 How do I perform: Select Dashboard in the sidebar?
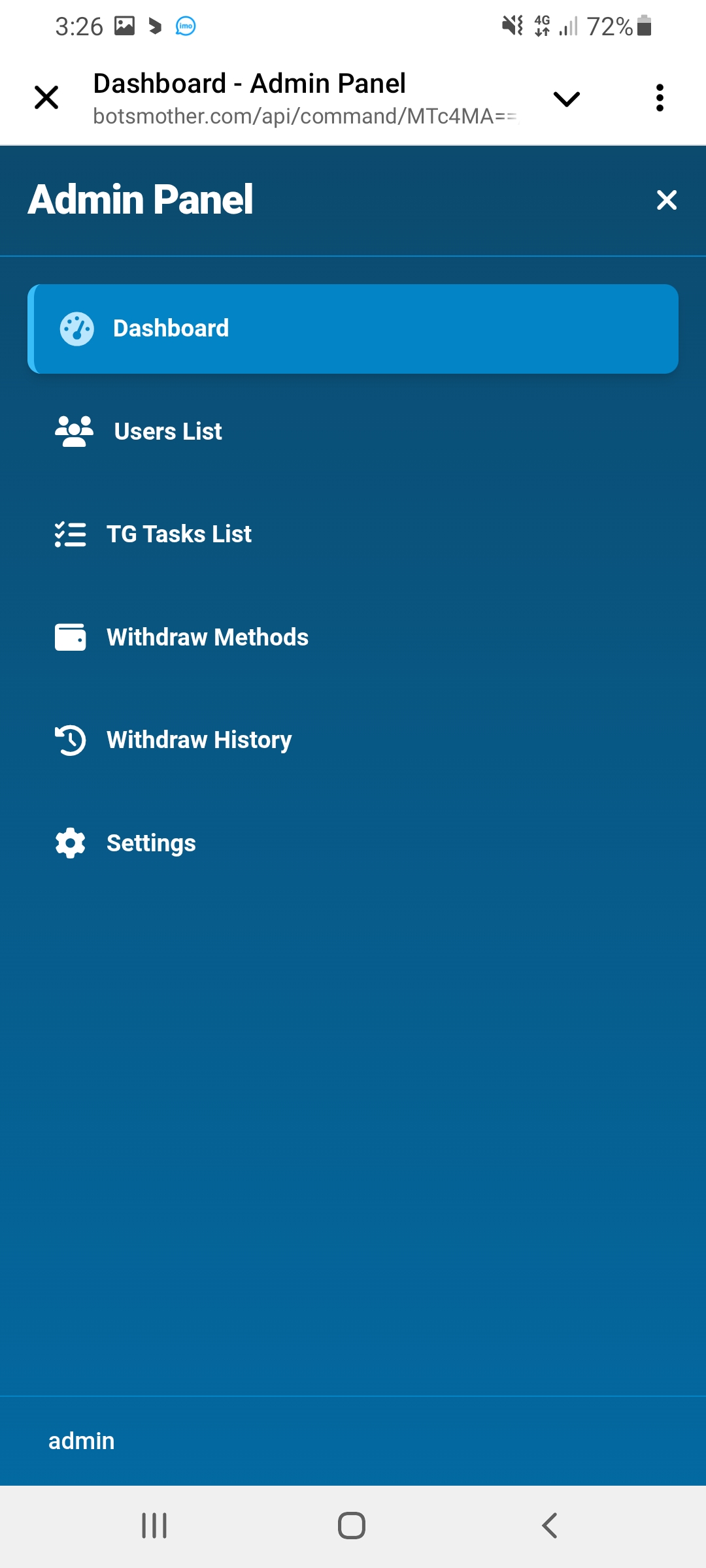(x=353, y=329)
